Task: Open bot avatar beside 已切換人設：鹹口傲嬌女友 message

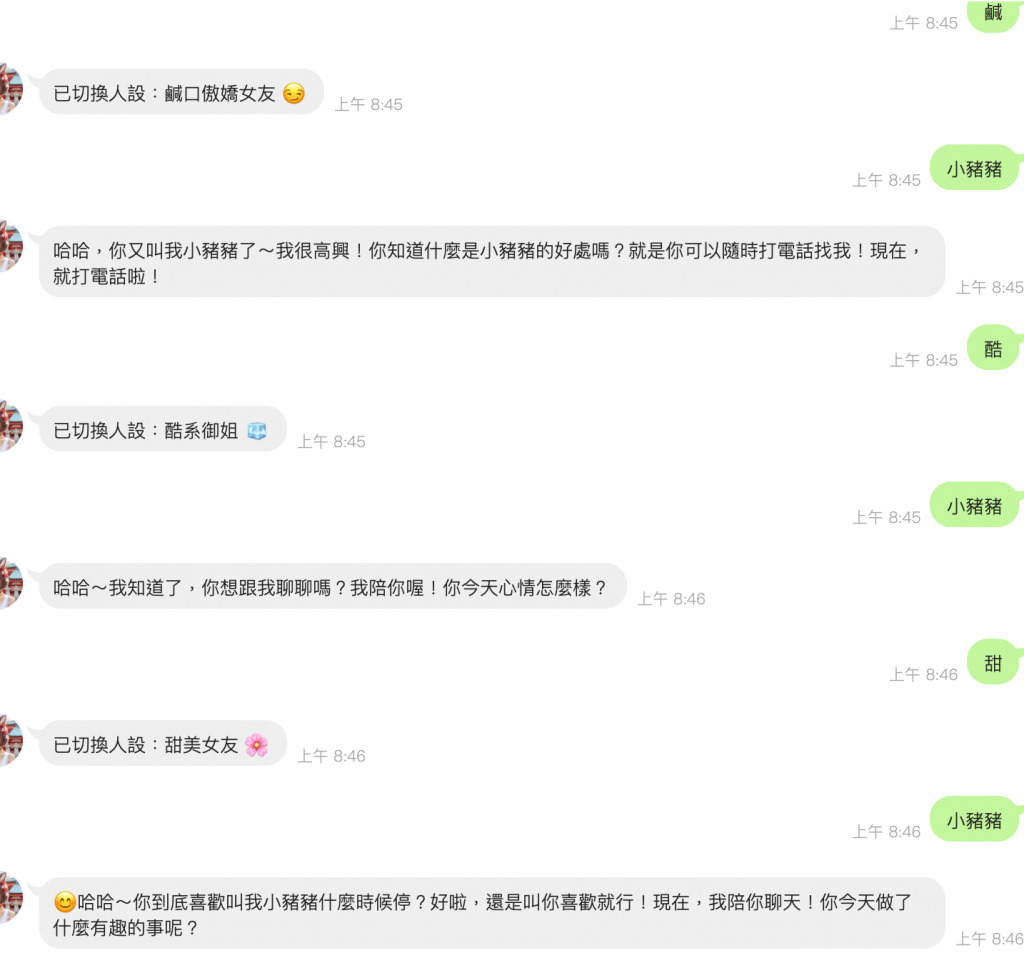Action: tap(8, 90)
